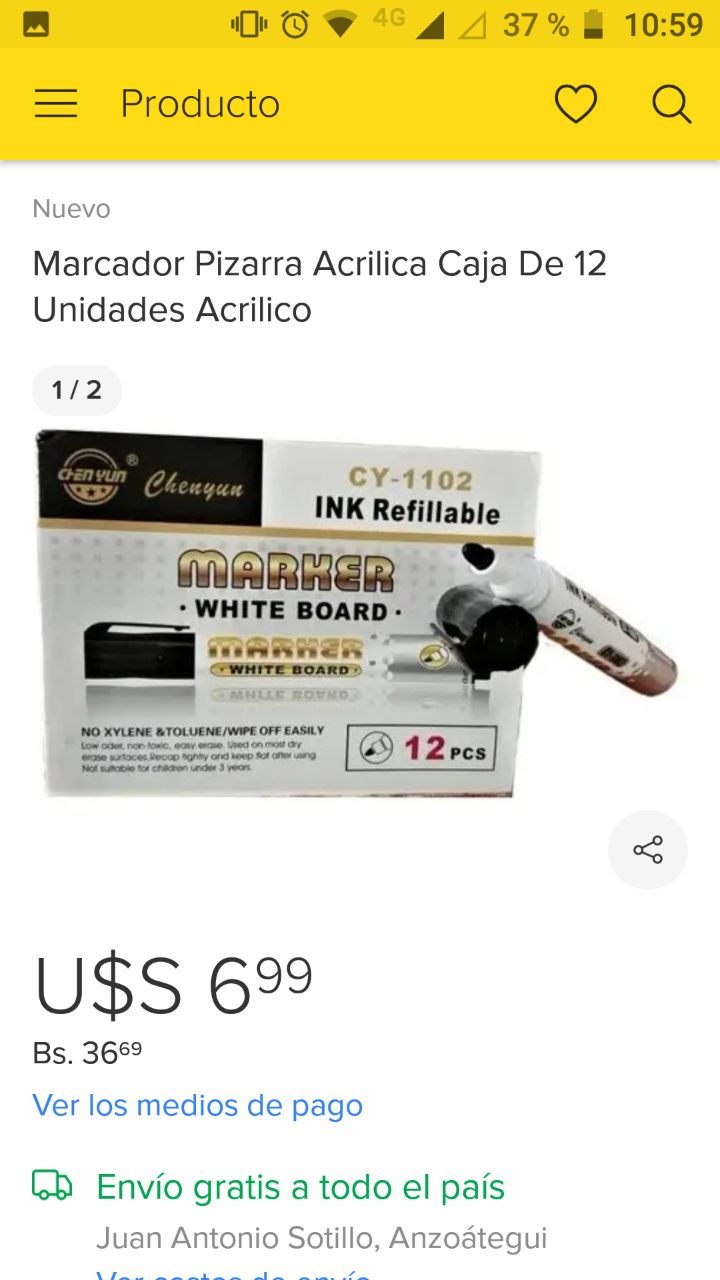Open the search magnifier icon

point(671,104)
